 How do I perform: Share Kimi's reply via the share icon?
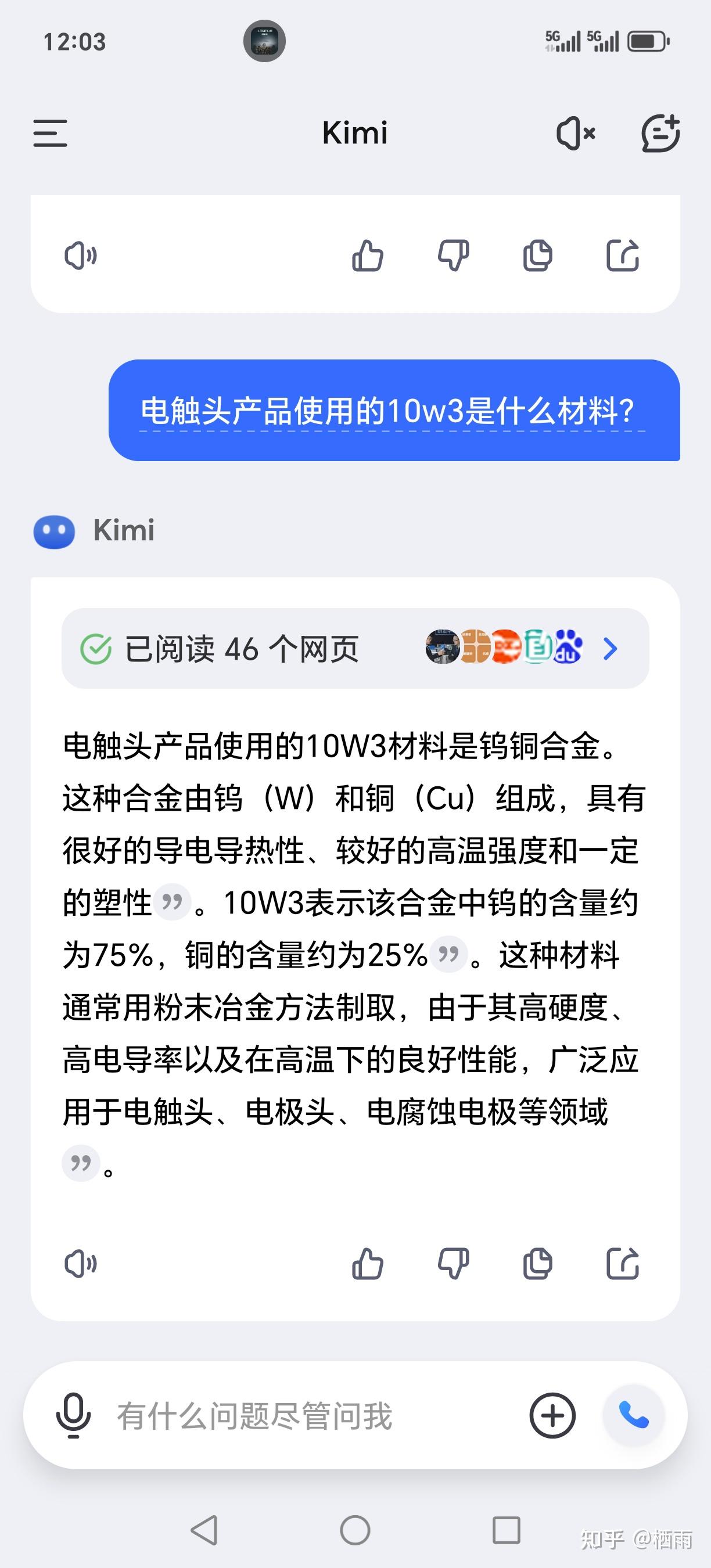click(x=623, y=1263)
